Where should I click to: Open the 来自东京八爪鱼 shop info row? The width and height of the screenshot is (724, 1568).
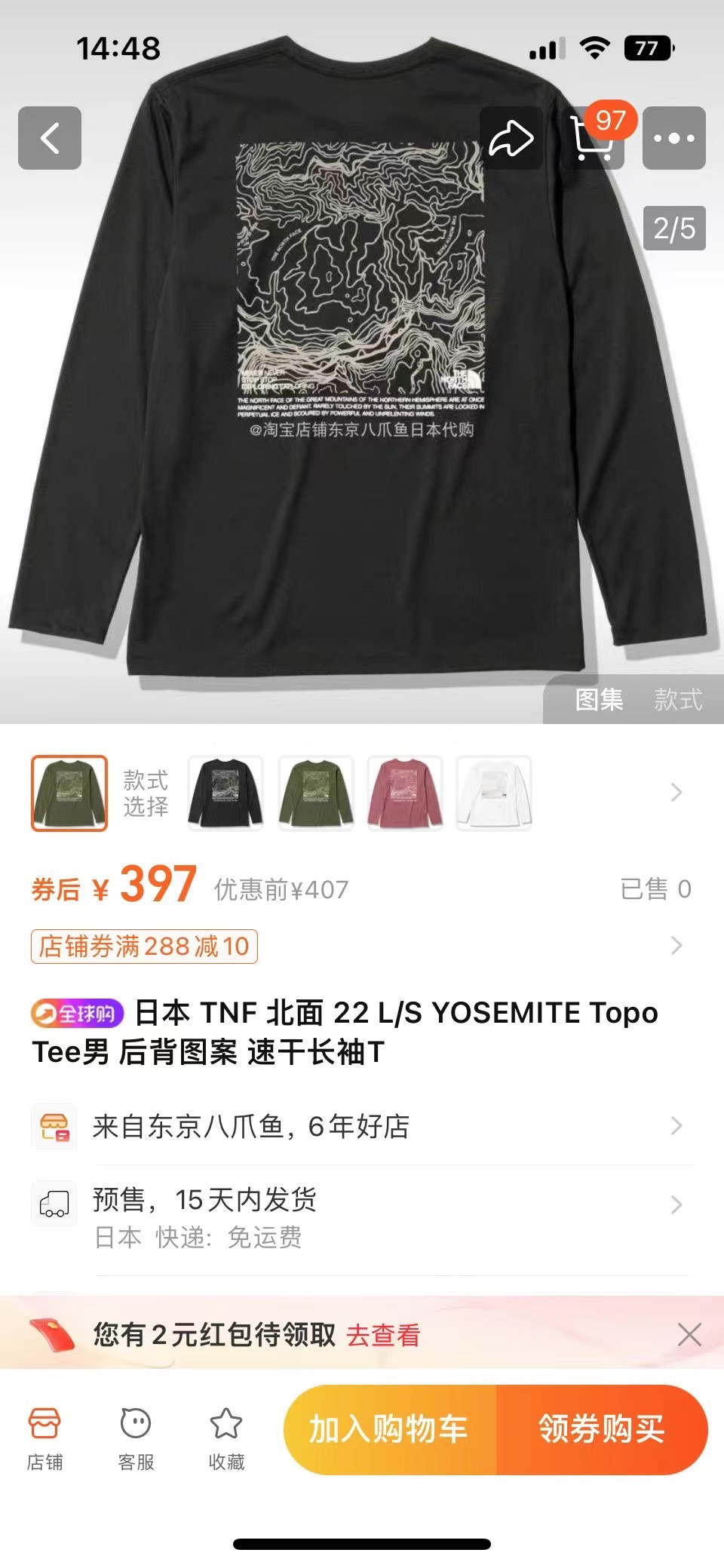(x=362, y=1126)
